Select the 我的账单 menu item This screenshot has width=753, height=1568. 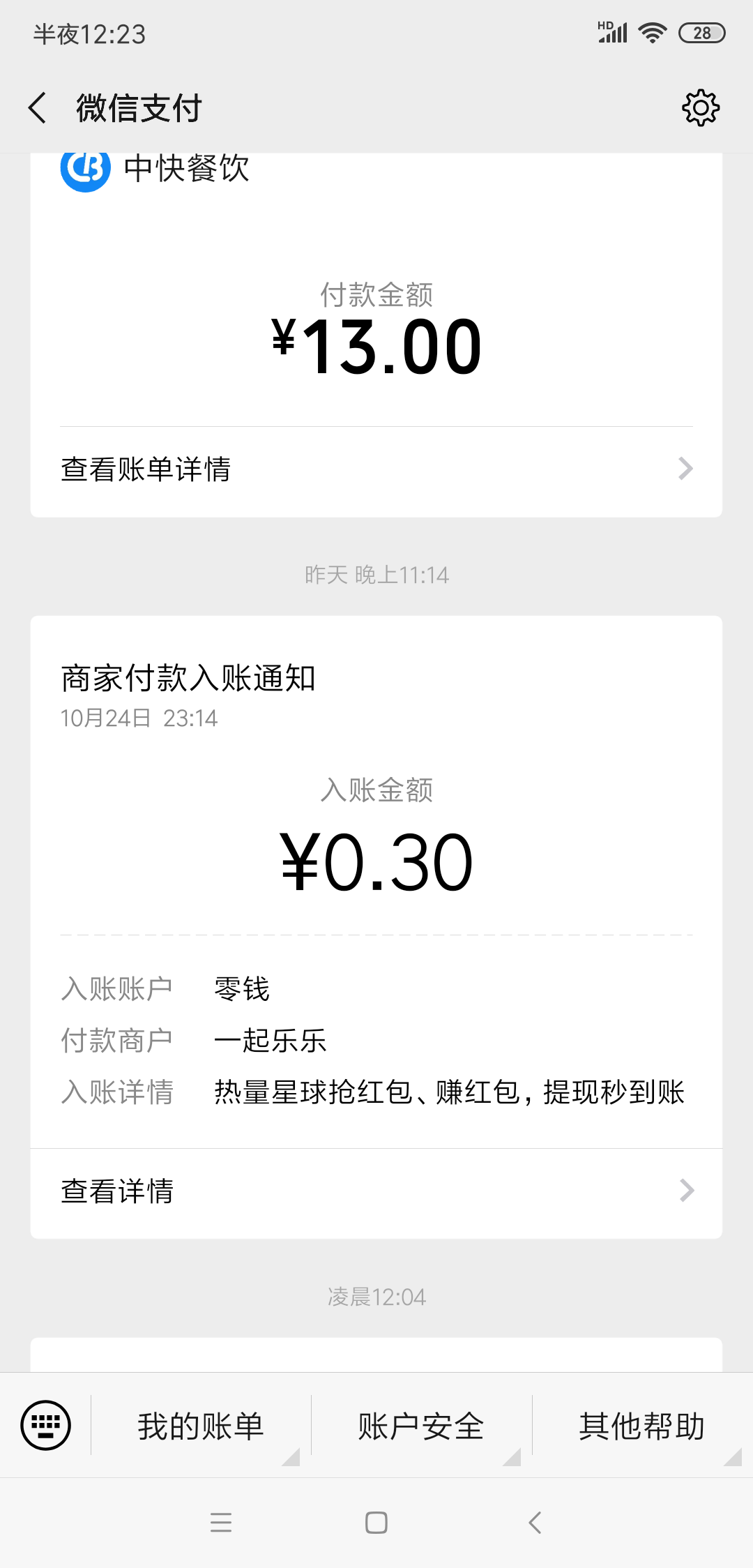coord(199,1425)
